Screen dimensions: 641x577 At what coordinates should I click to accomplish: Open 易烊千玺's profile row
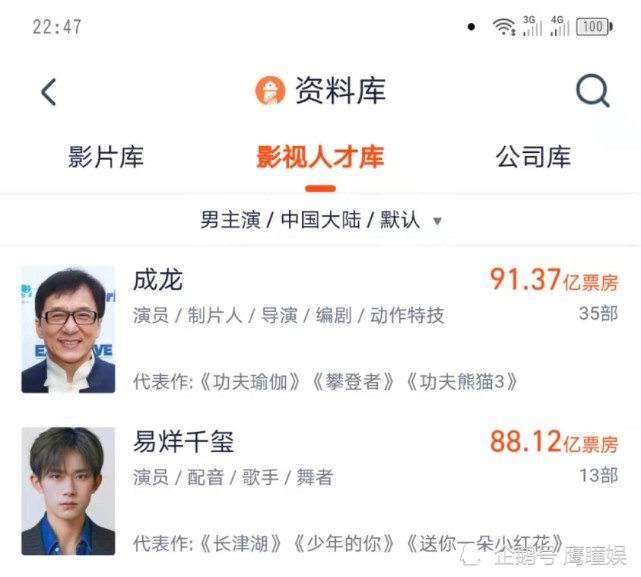pyautogui.click(x=320, y=491)
